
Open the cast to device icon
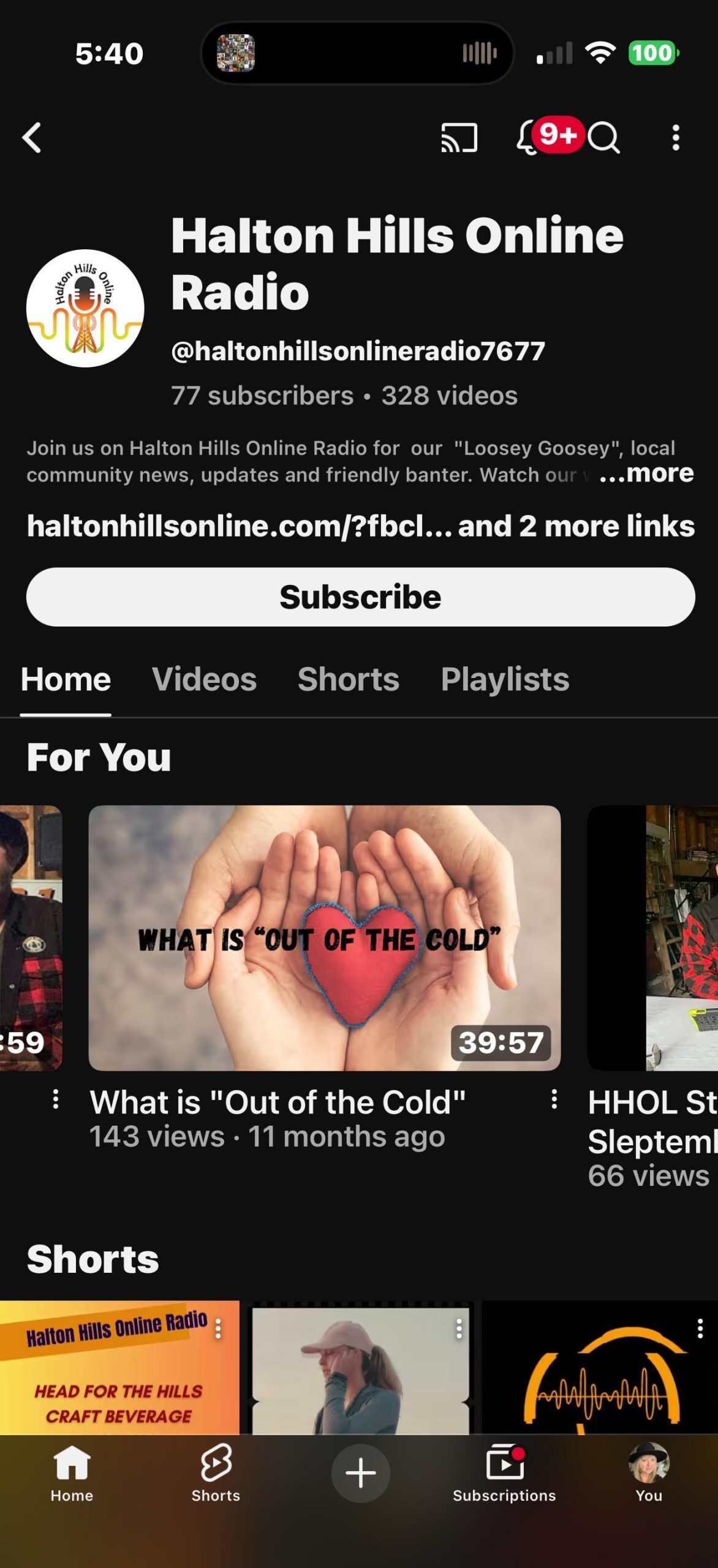(459, 137)
